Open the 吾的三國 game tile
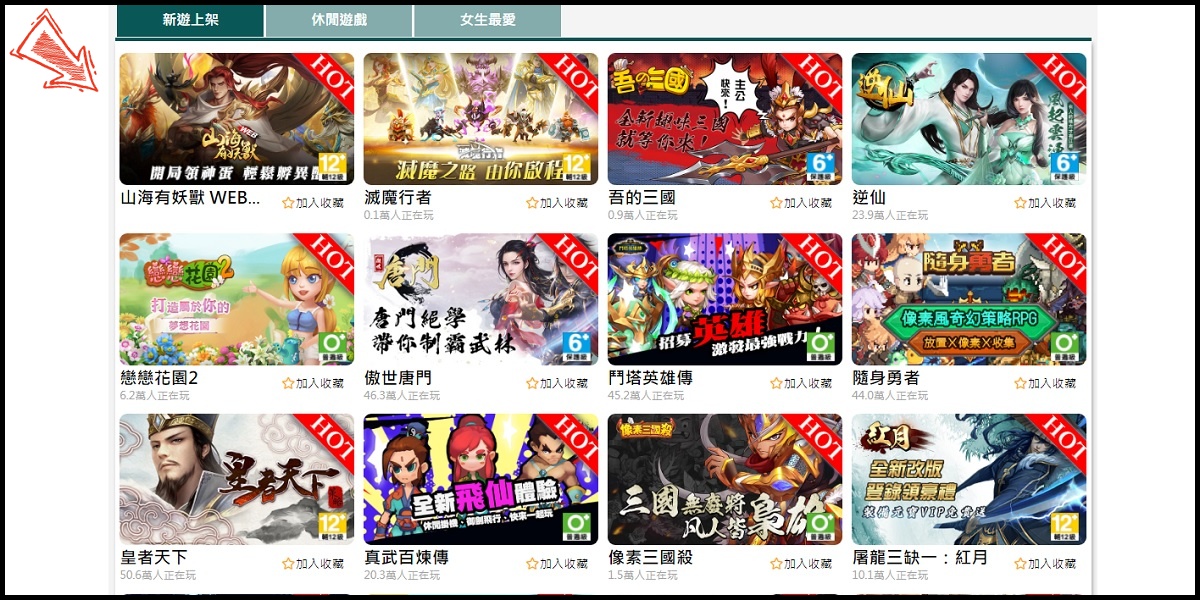The image size is (1200, 600). click(x=724, y=119)
